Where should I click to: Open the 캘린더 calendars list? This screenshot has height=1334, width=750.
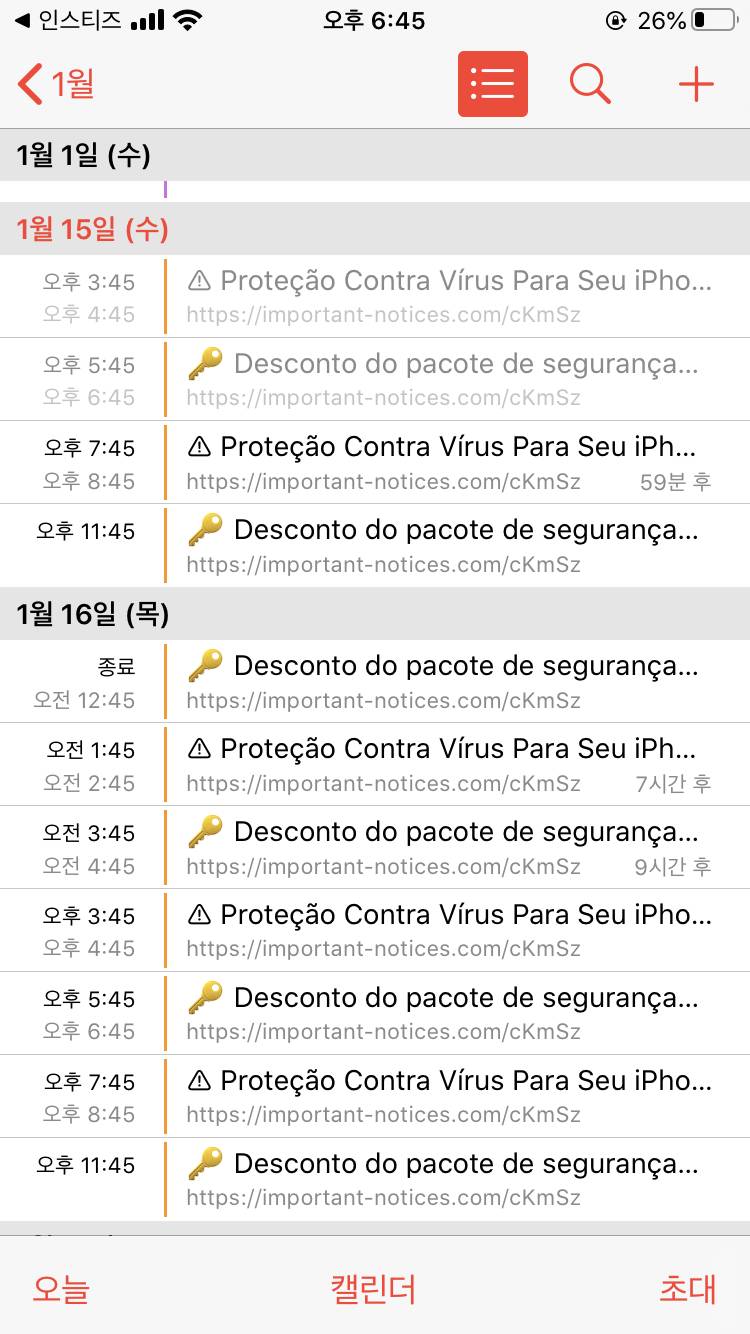tap(373, 1289)
